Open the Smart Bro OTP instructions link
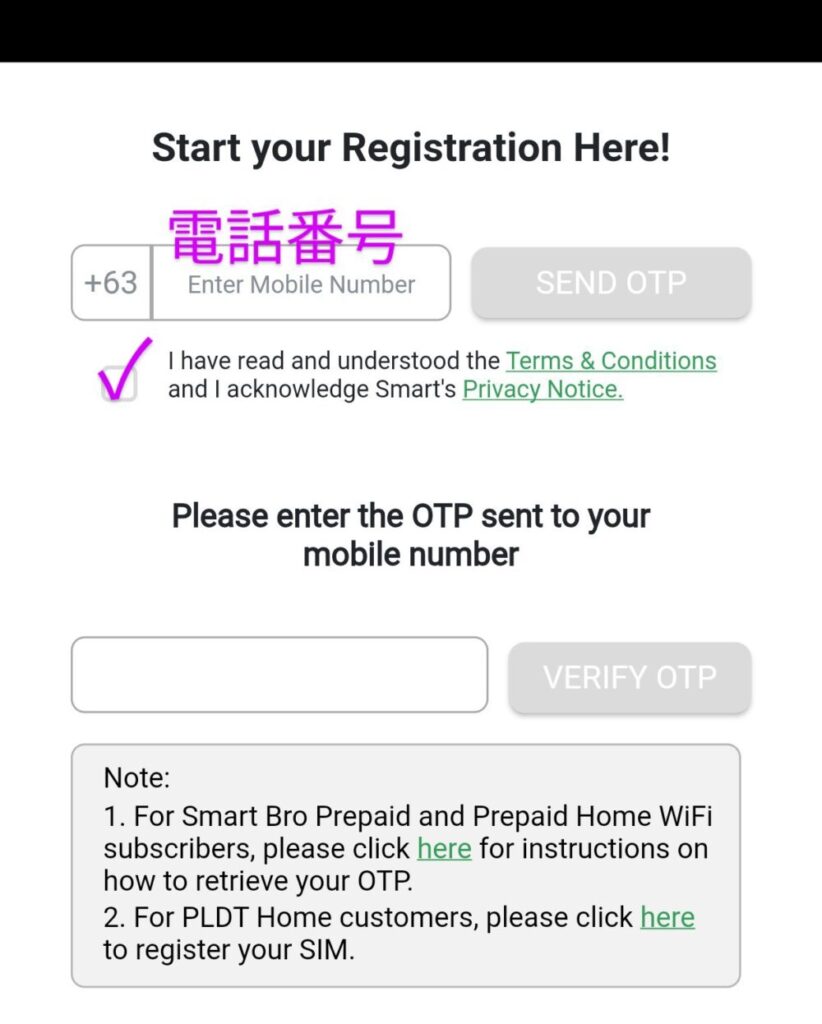822x1024 pixels. tap(444, 849)
